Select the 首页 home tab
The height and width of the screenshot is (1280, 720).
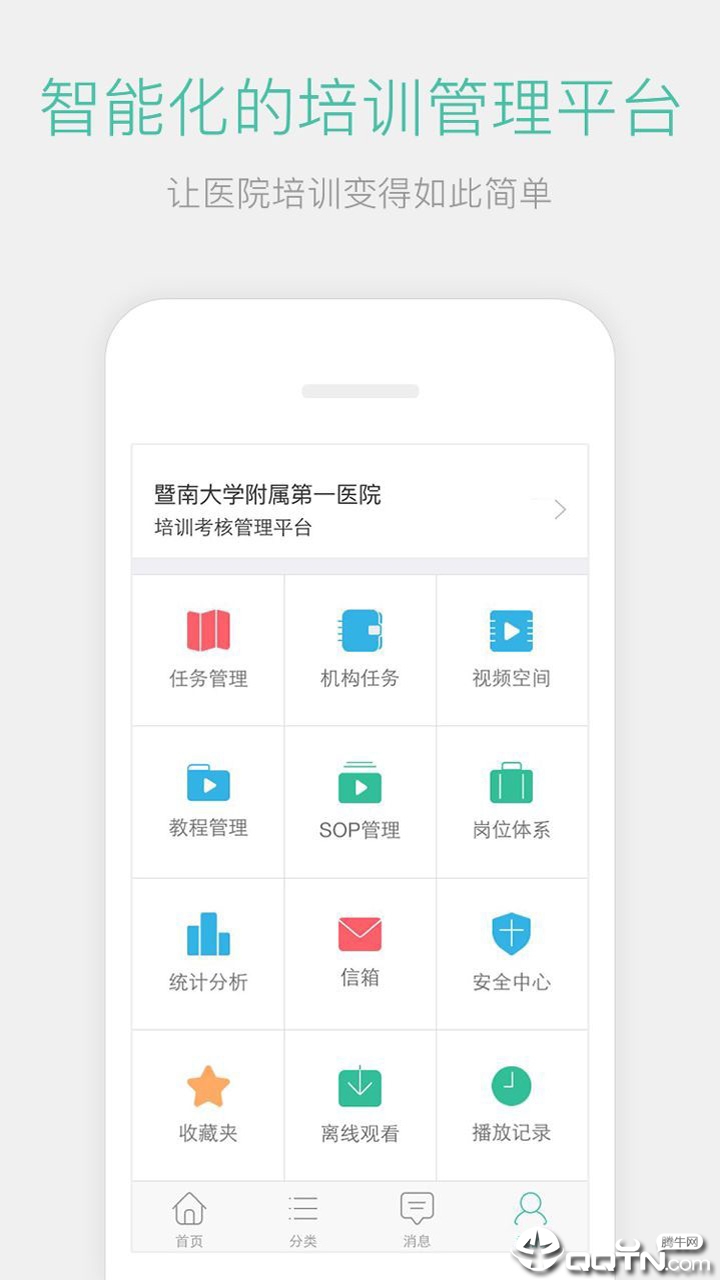tap(188, 1215)
